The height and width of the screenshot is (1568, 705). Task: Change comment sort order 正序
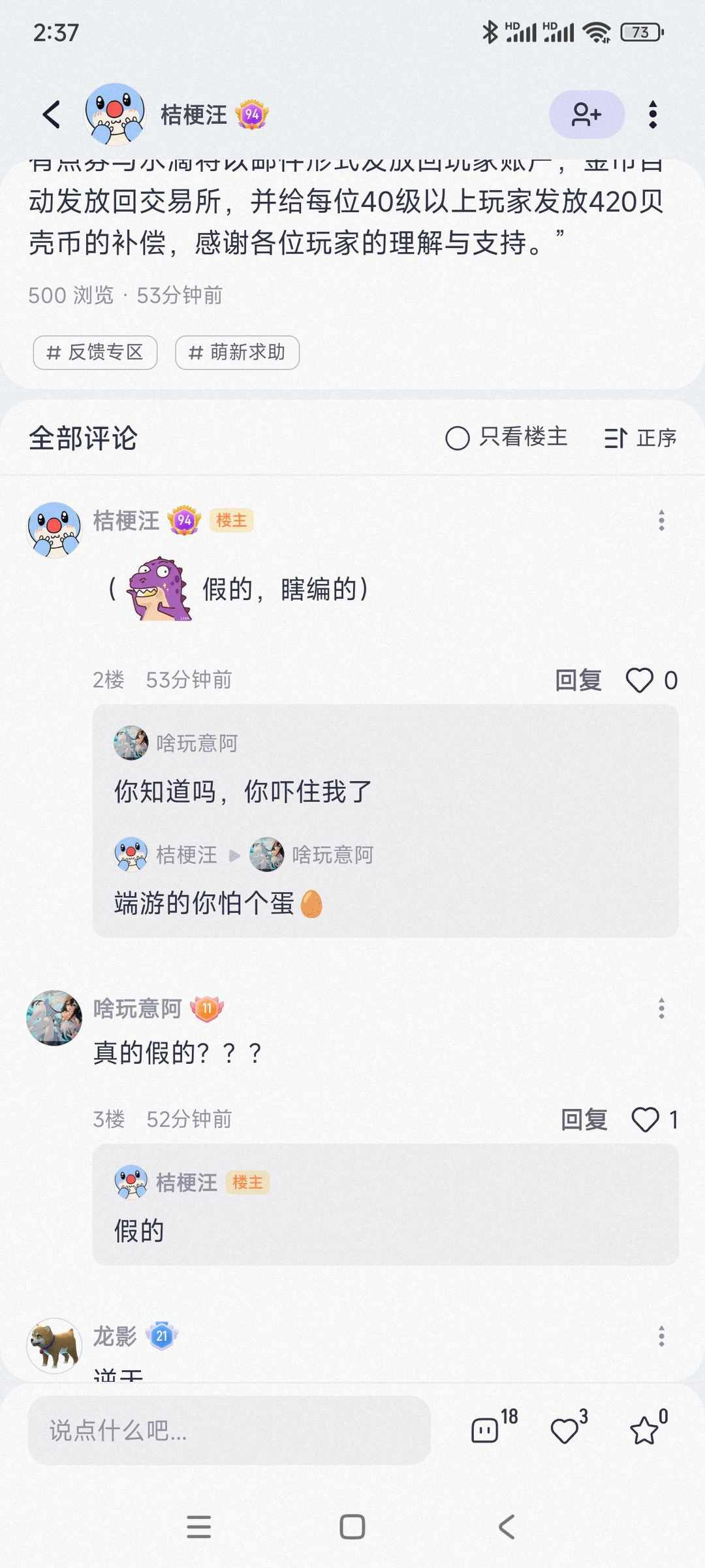pyautogui.click(x=640, y=438)
